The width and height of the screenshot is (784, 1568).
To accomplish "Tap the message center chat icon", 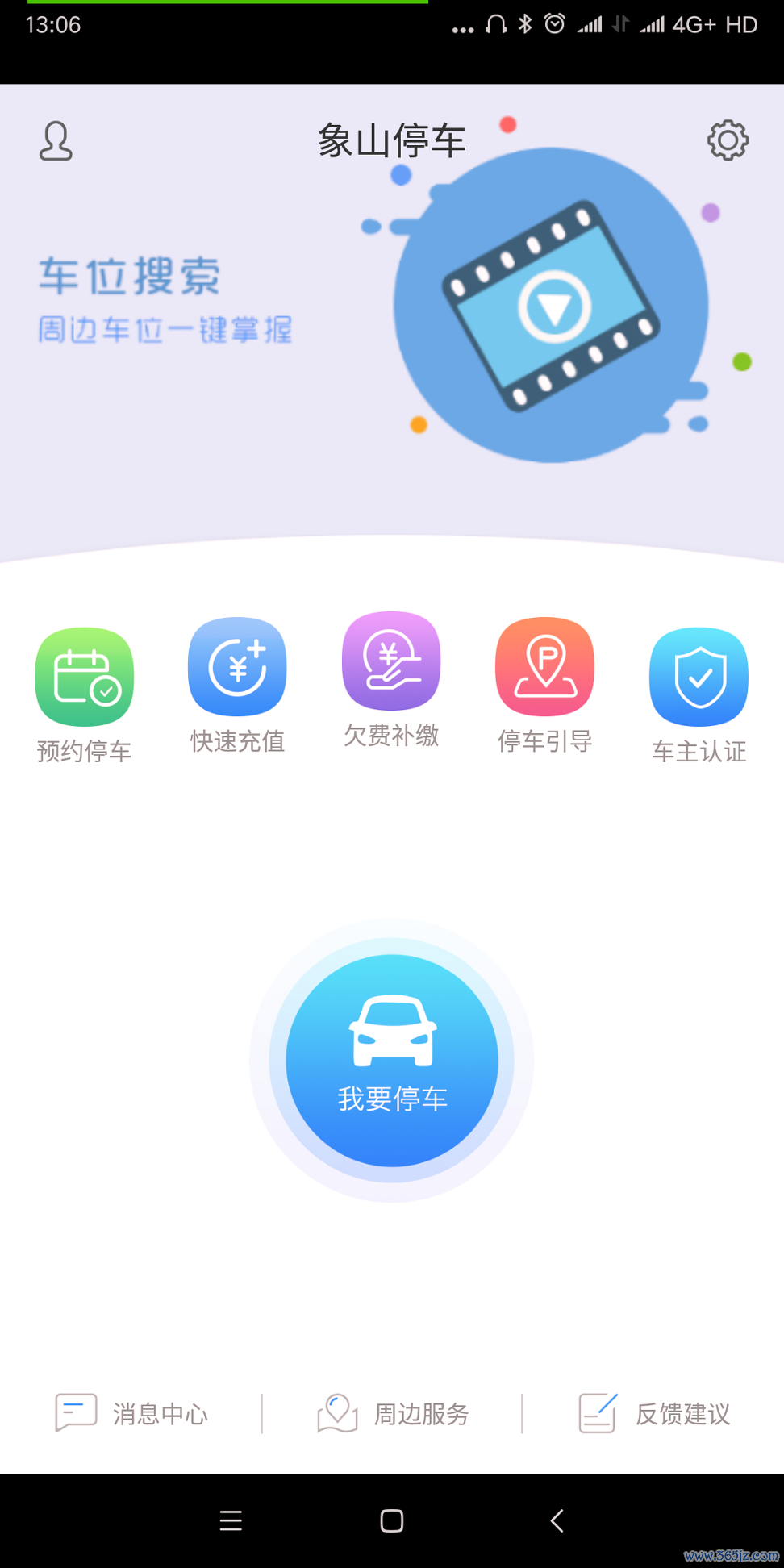I will (75, 1412).
